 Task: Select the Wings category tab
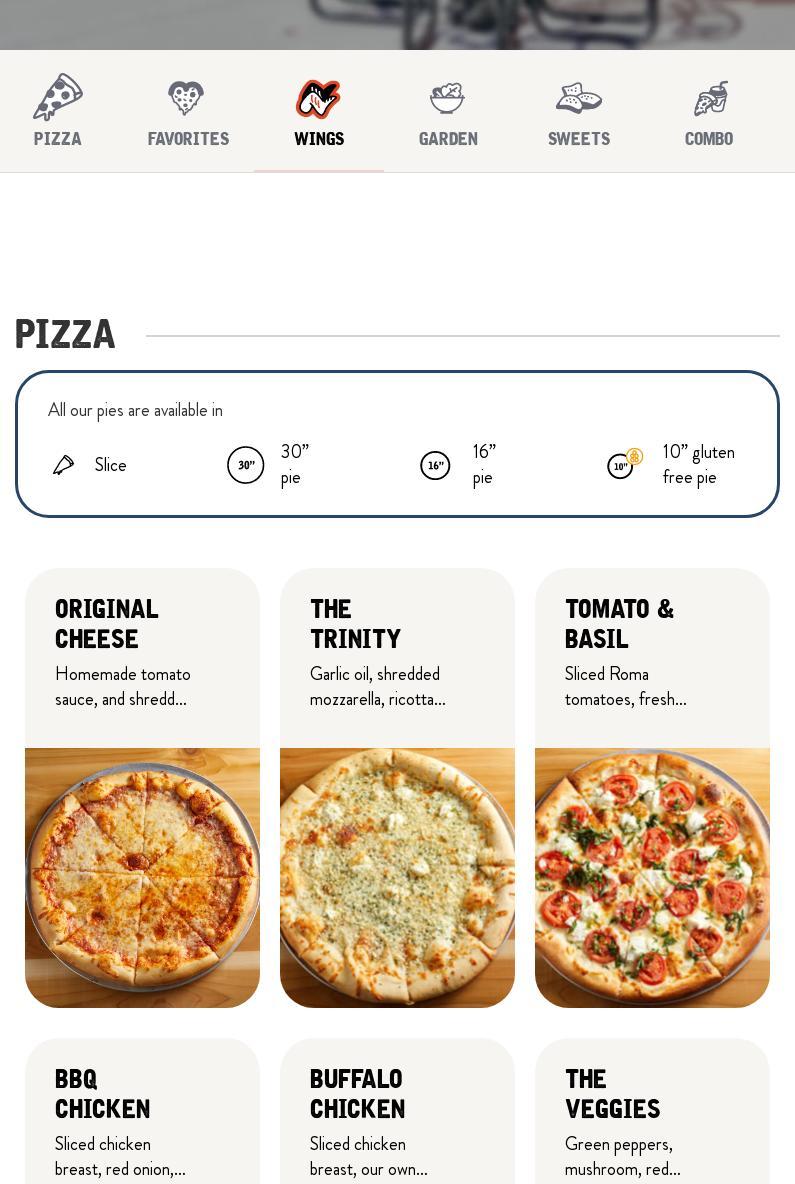[x=319, y=112]
